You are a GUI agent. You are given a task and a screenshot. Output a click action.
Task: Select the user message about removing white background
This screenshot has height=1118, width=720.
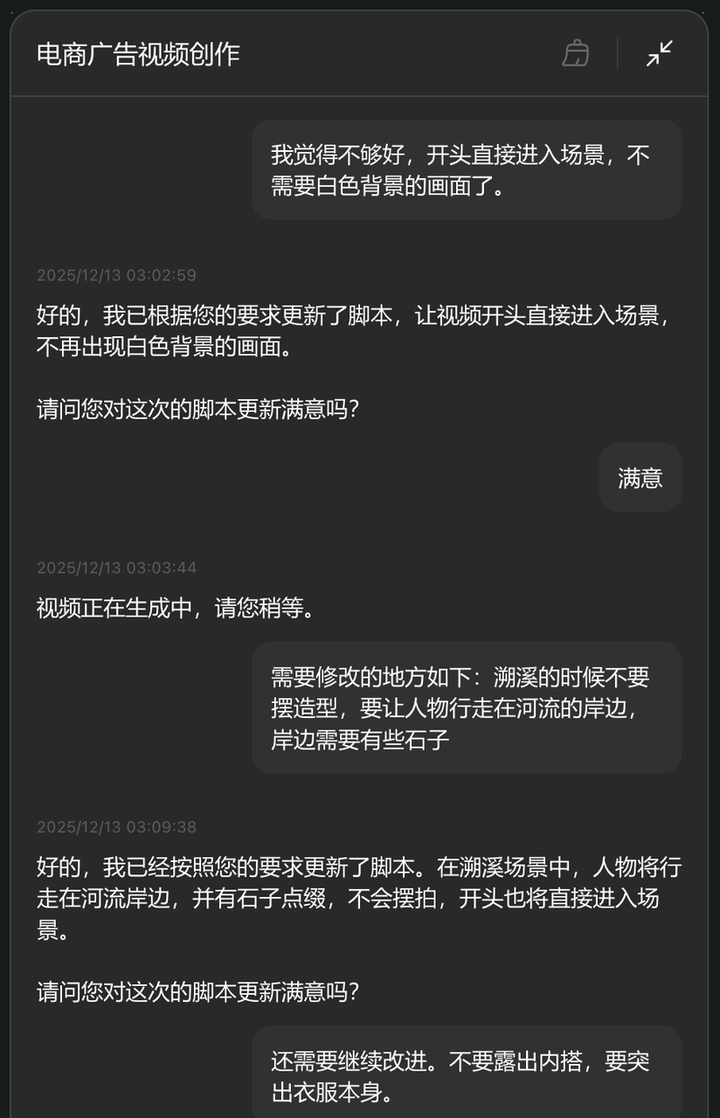tap(467, 169)
